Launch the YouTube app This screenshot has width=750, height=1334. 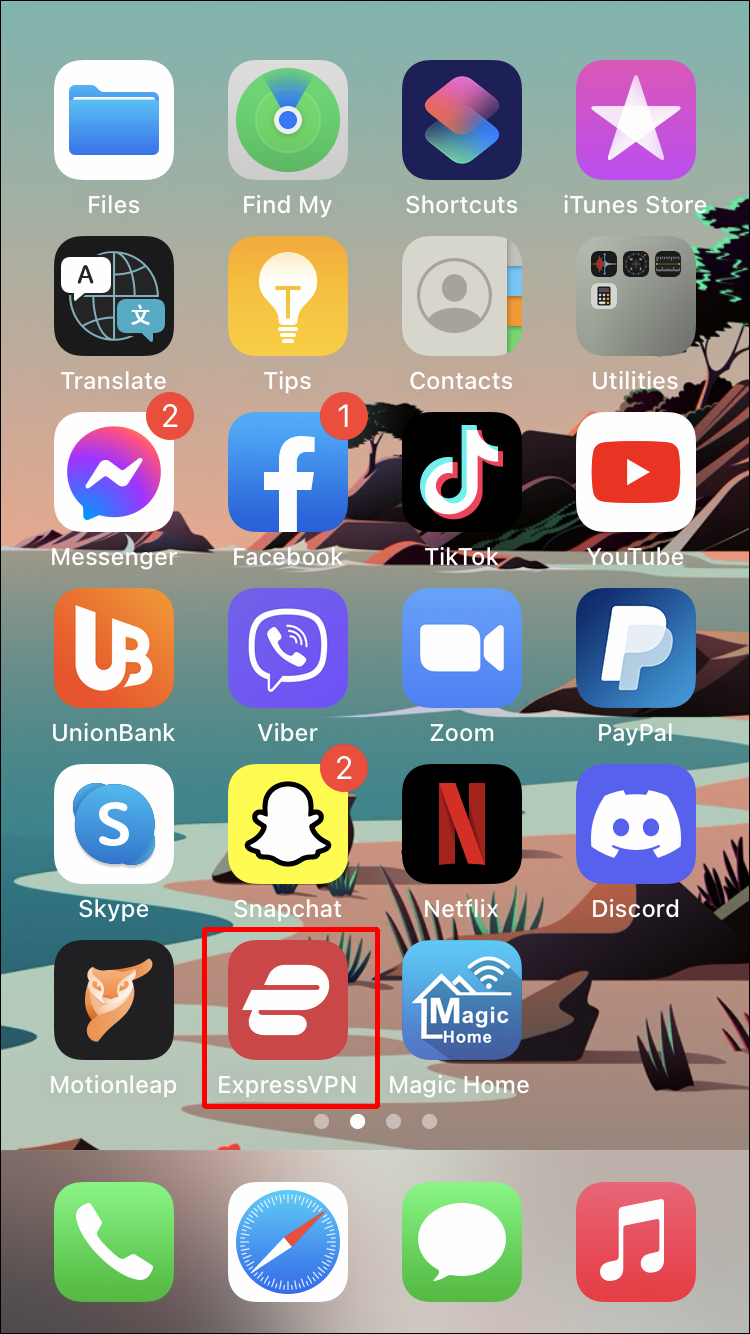tap(636, 472)
